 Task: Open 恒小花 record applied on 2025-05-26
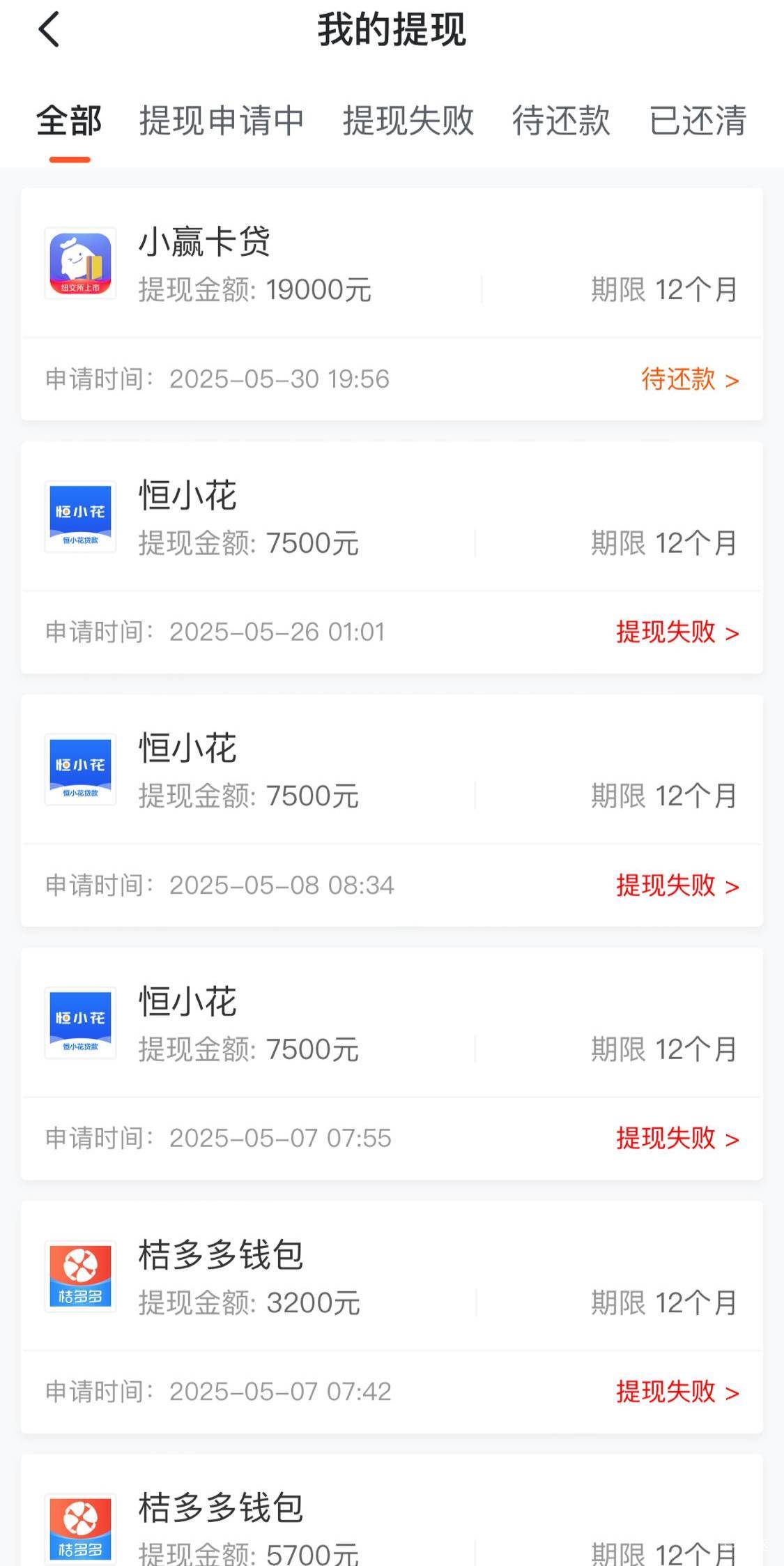[x=392, y=557]
